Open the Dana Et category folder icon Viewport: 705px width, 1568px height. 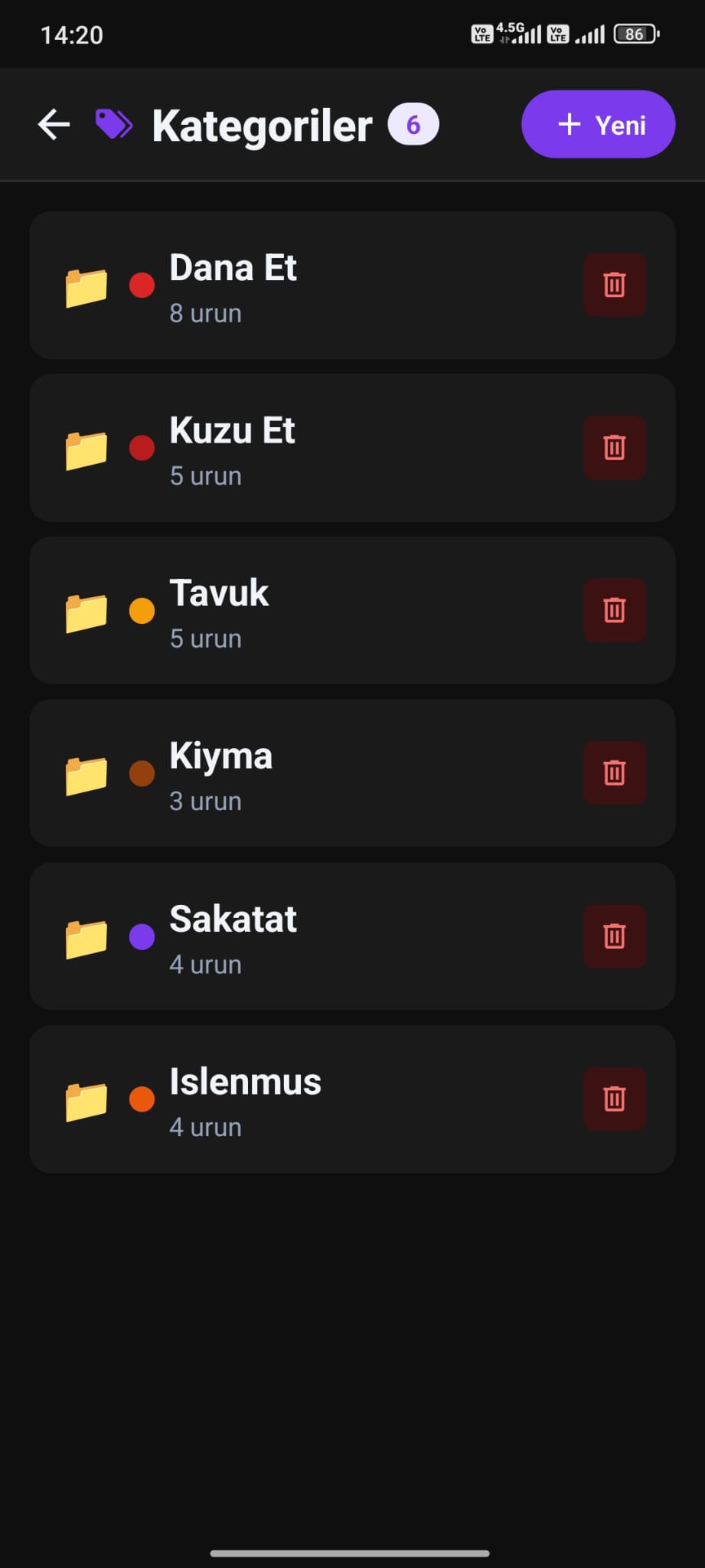coord(86,284)
